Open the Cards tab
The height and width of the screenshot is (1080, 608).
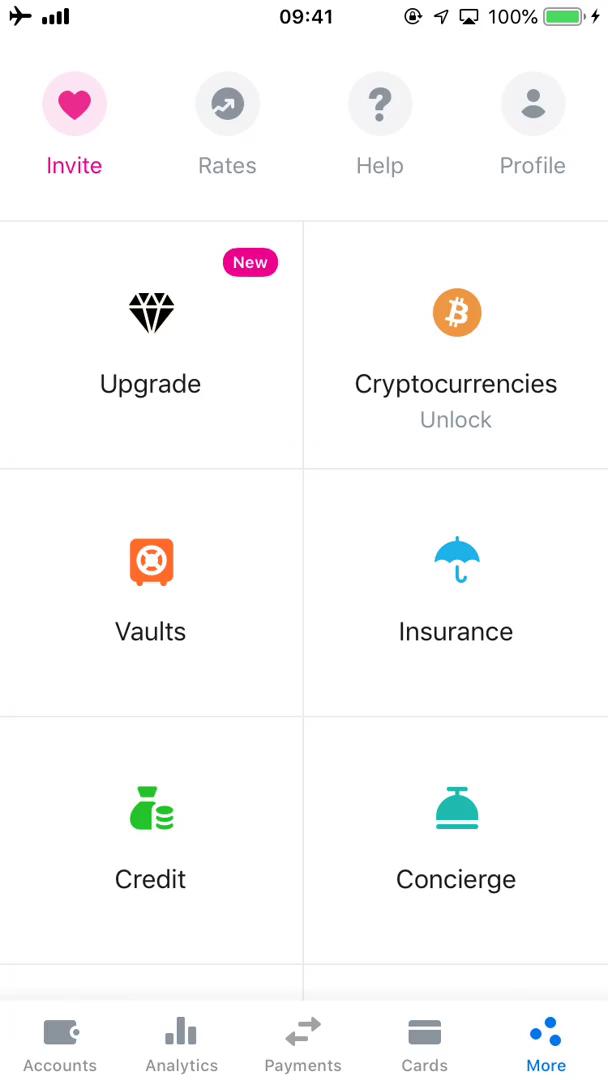(x=424, y=1044)
